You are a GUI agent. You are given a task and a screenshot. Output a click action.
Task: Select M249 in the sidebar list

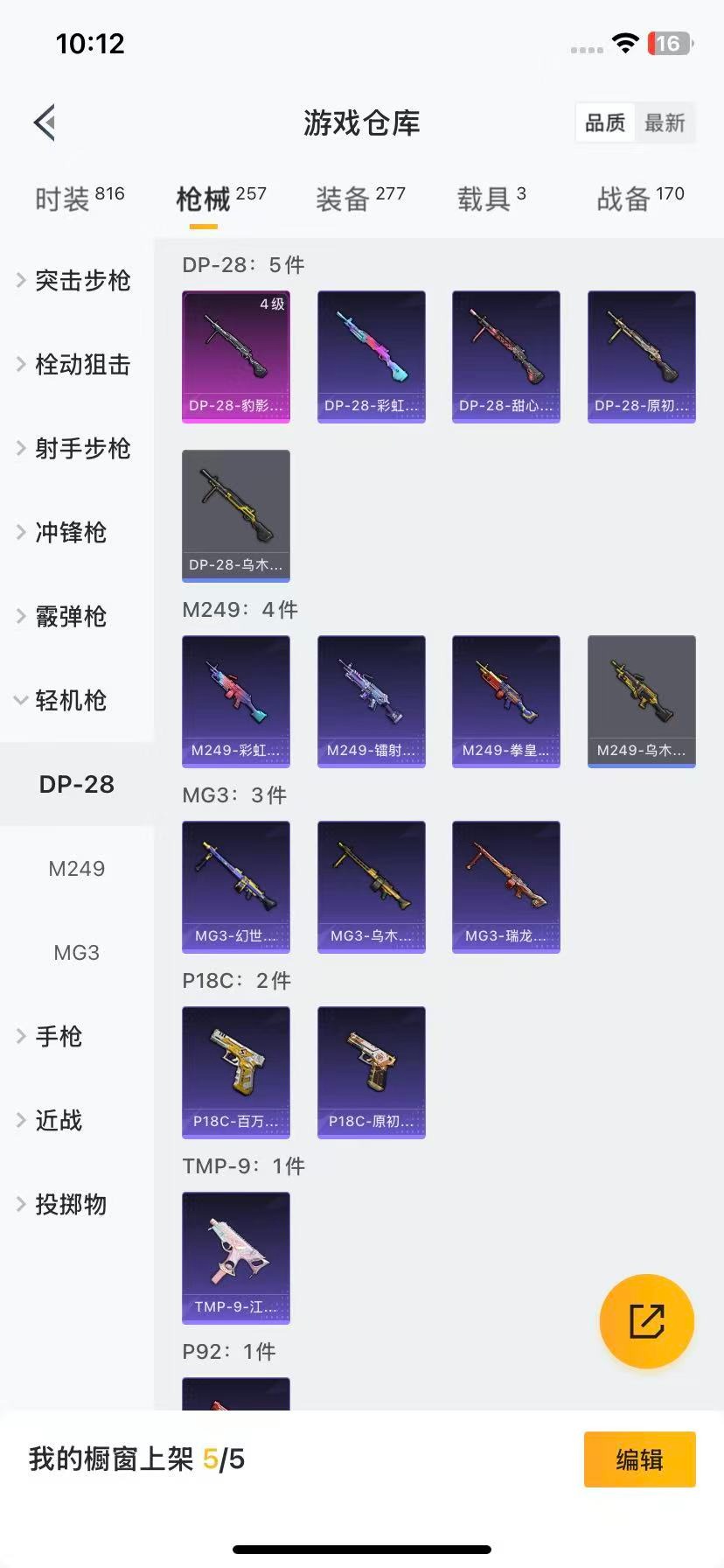click(x=76, y=868)
